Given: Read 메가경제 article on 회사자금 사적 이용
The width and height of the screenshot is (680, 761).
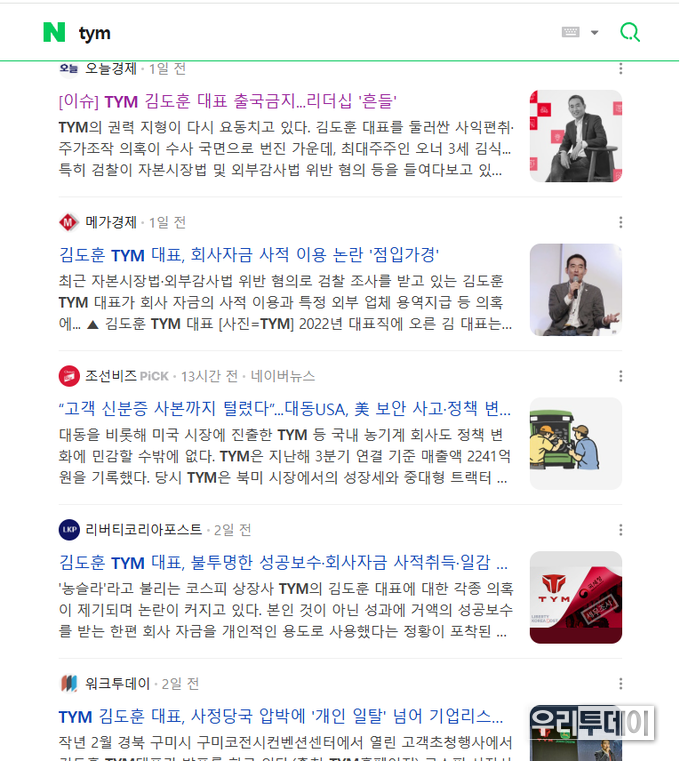Looking at the screenshot, I should pyautogui.click(x=249, y=254).
